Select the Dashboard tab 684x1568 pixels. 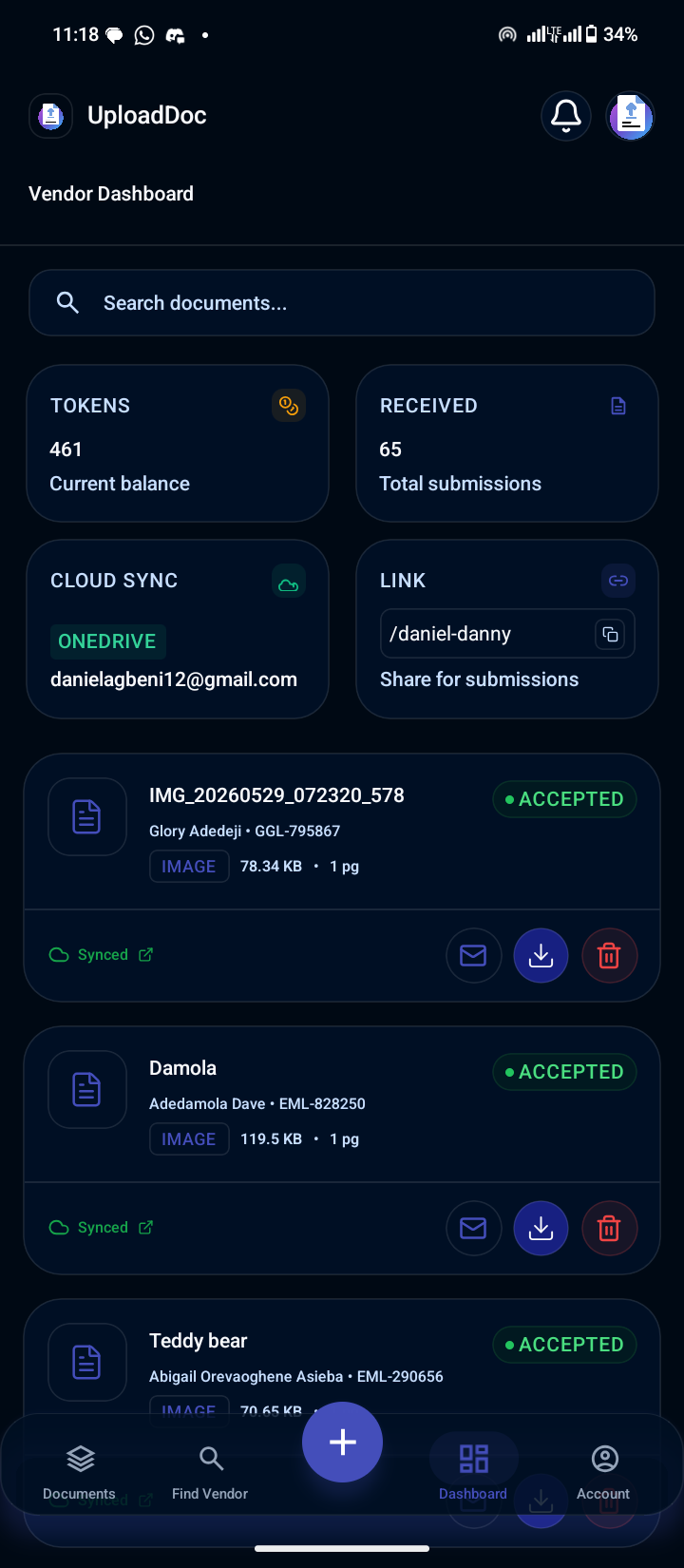tap(473, 1472)
